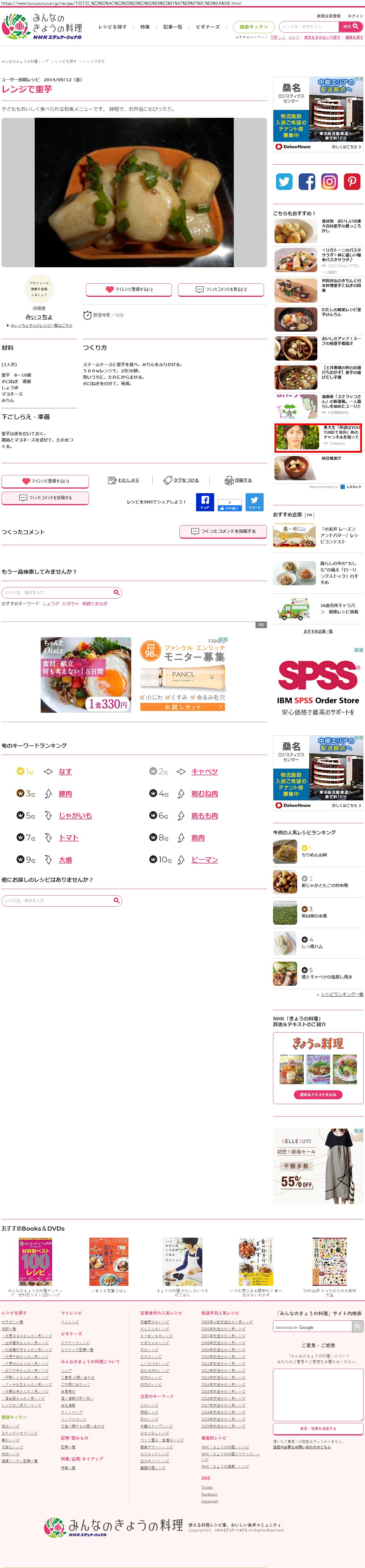This screenshot has width=365, height=1568.
Task: Open Instagram icon in sidebar
Action: pyautogui.click(x=329, y=182)
